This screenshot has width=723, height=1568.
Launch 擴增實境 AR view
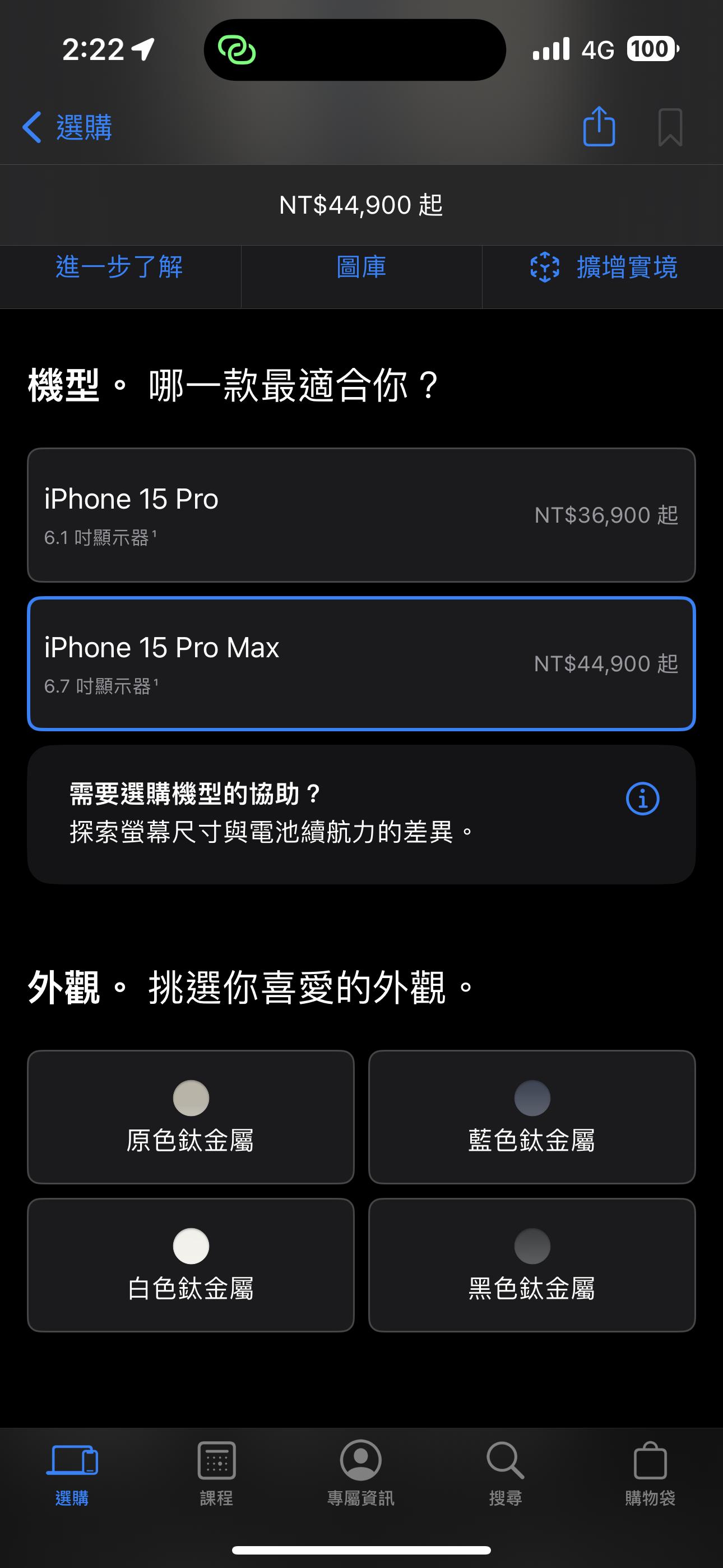pyautogui.click(x=604, y=267)
